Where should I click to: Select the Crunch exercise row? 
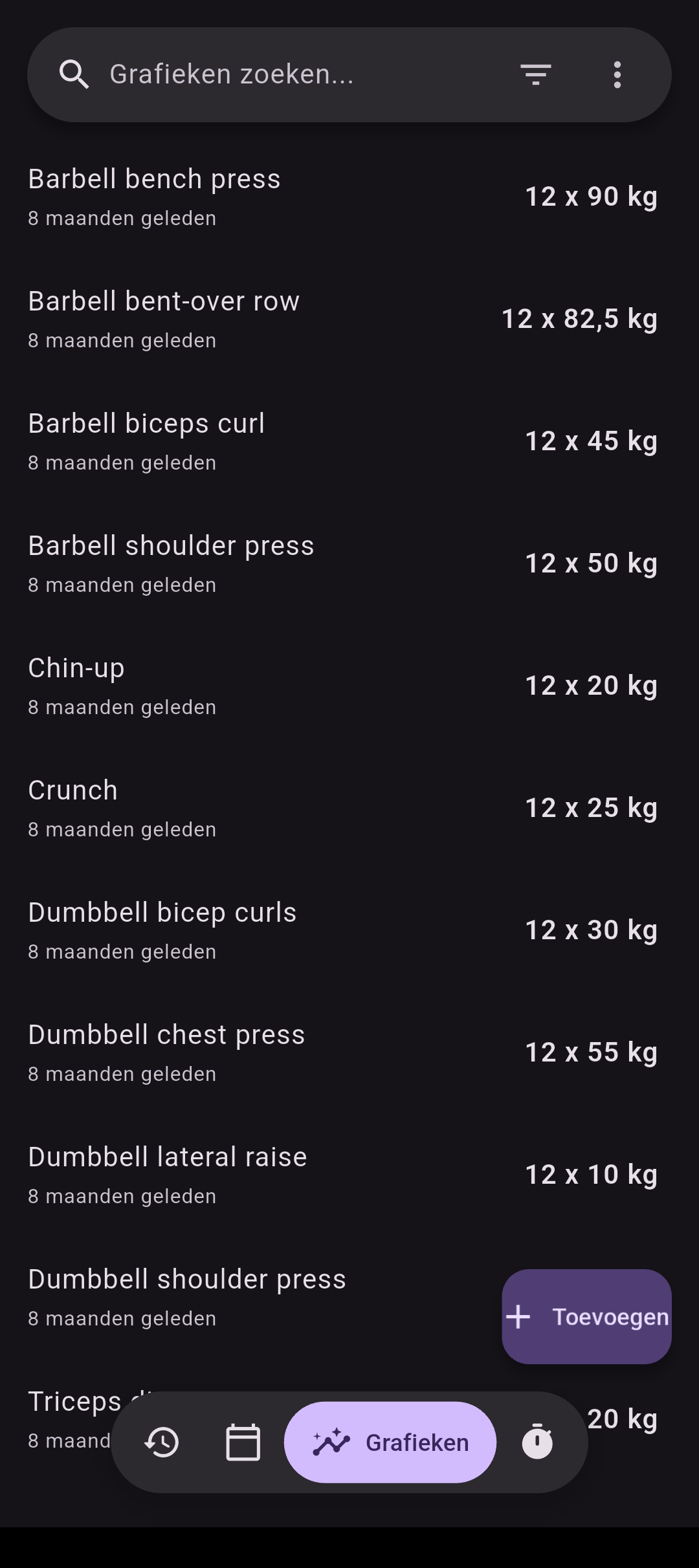349,808
